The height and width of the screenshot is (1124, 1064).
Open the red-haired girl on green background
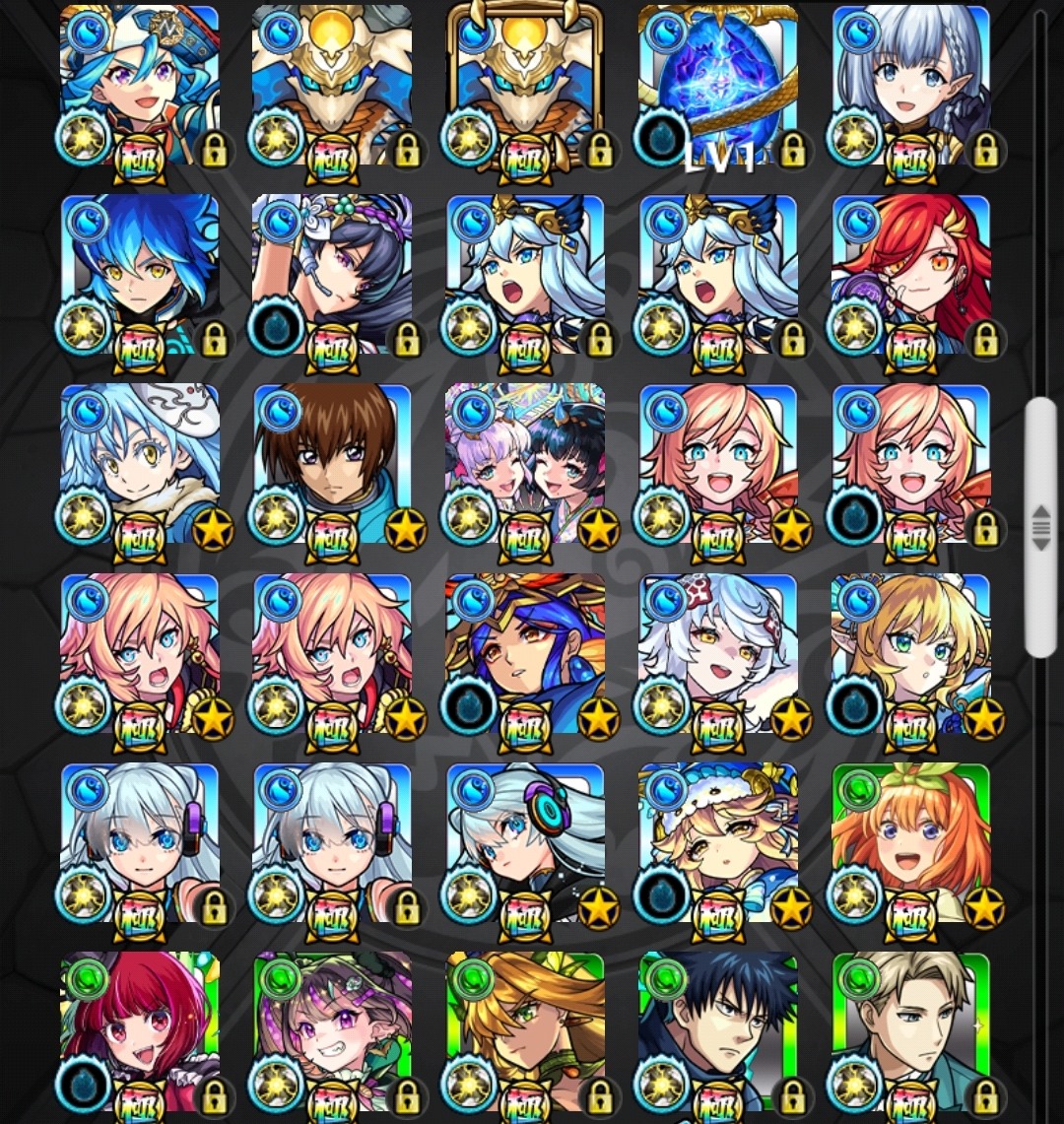(139, 1029)
